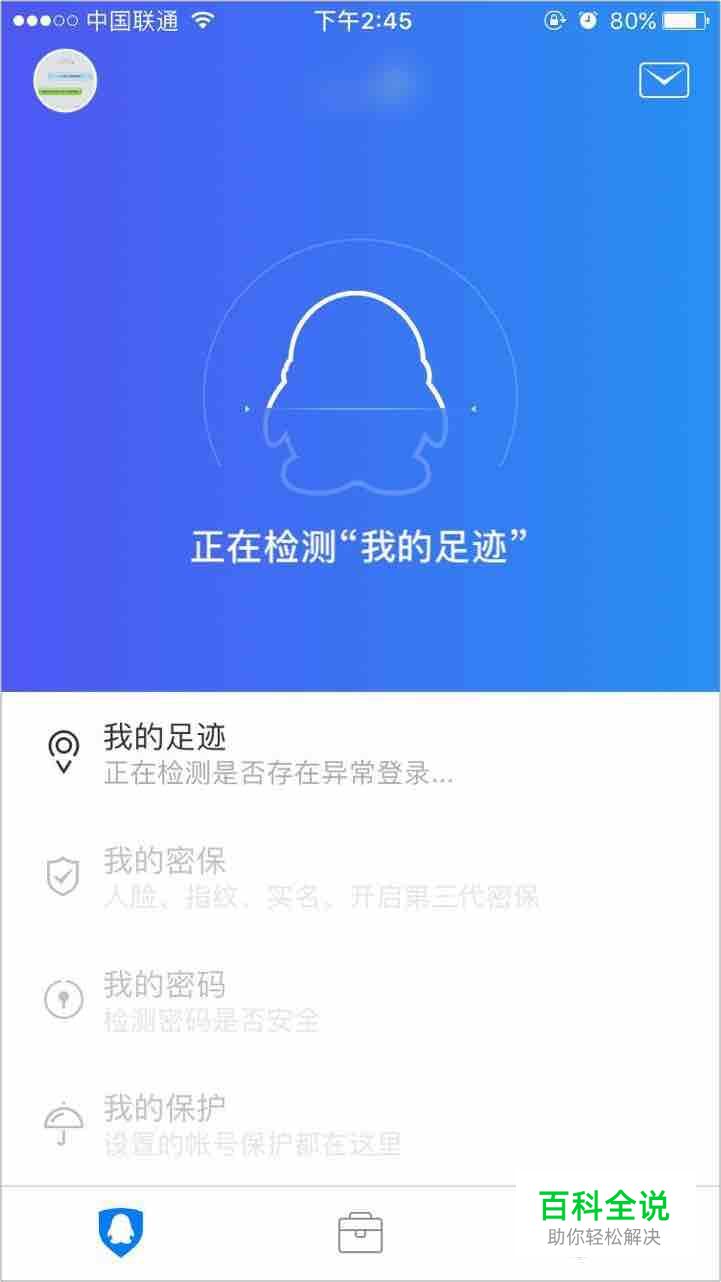Select the location pin icon beside 我的足迹
721x1282 pixels.
click(x=63, y=752)
